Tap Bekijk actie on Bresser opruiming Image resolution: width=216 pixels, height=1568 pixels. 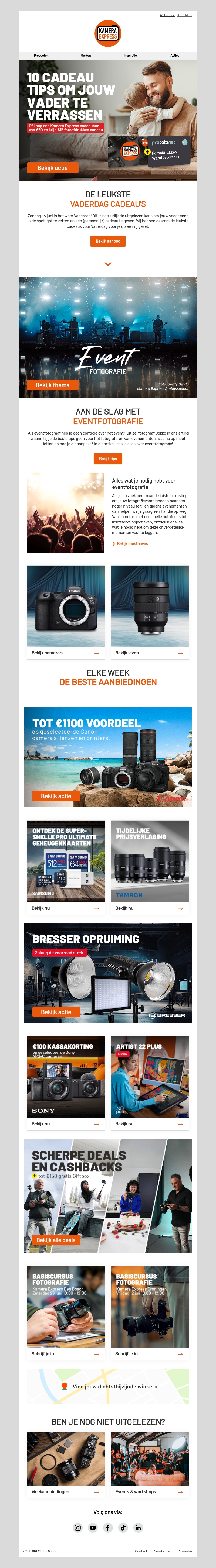(56, 1012)
